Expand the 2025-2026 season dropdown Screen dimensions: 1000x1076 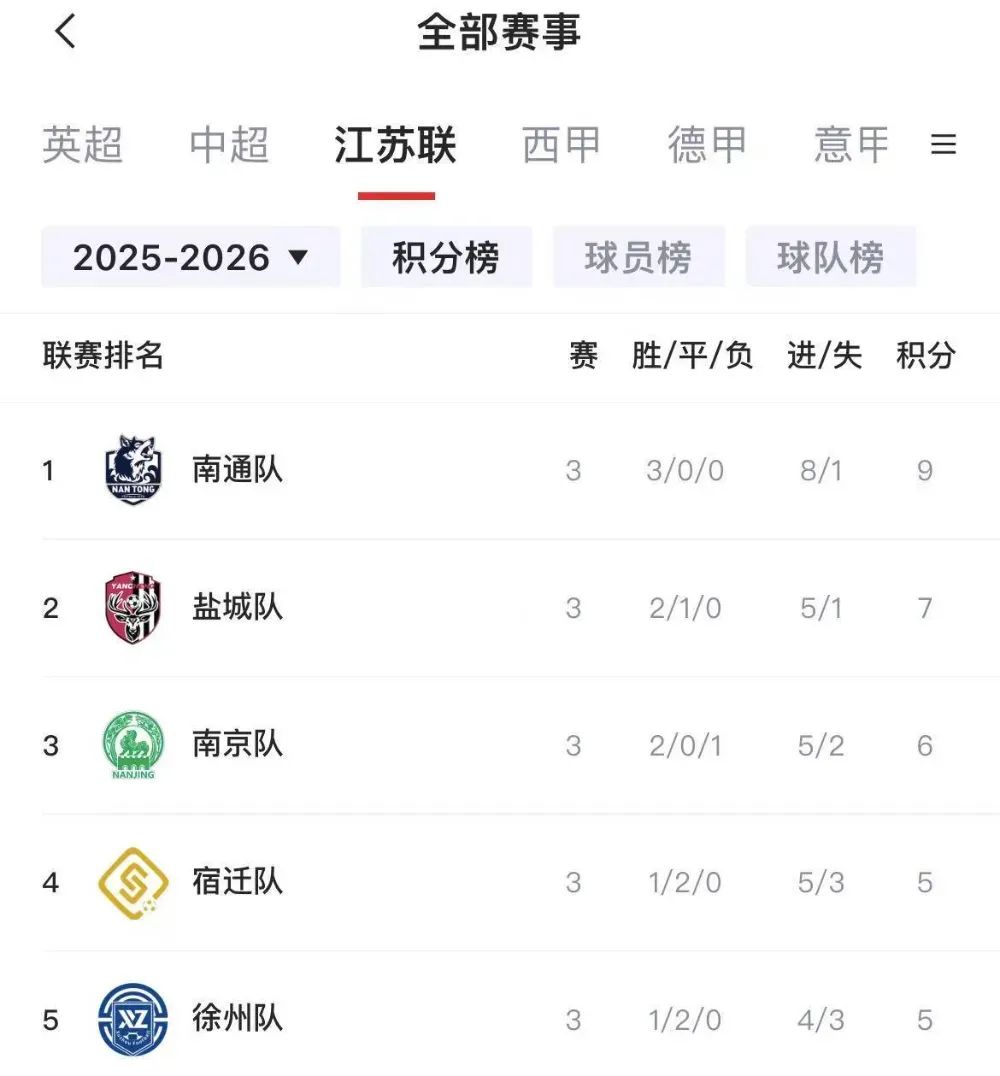tap(191, 258)
